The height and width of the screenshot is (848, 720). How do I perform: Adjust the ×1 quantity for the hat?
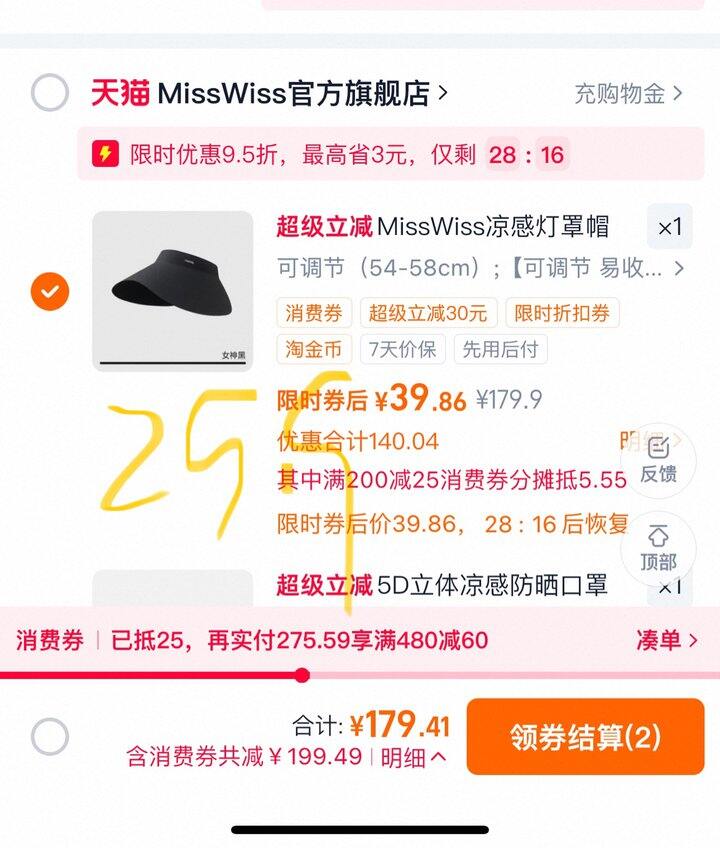[x=669, y=228]
